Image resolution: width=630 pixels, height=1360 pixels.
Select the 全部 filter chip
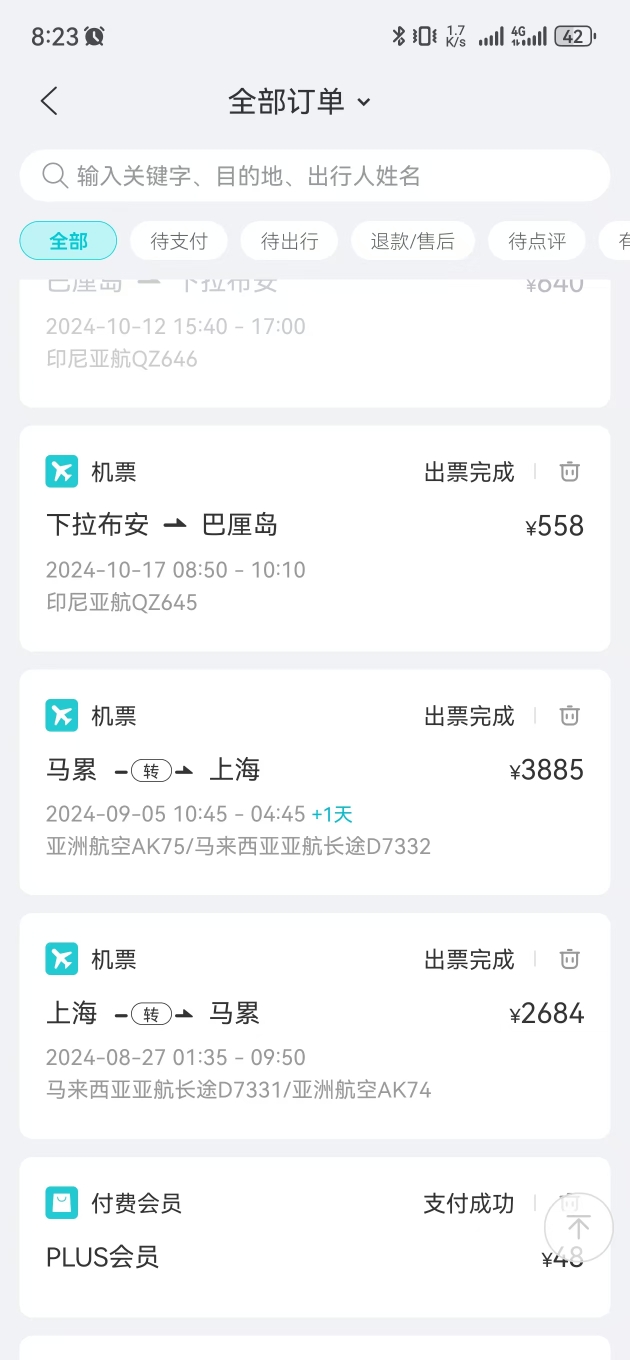click(69, 241)
